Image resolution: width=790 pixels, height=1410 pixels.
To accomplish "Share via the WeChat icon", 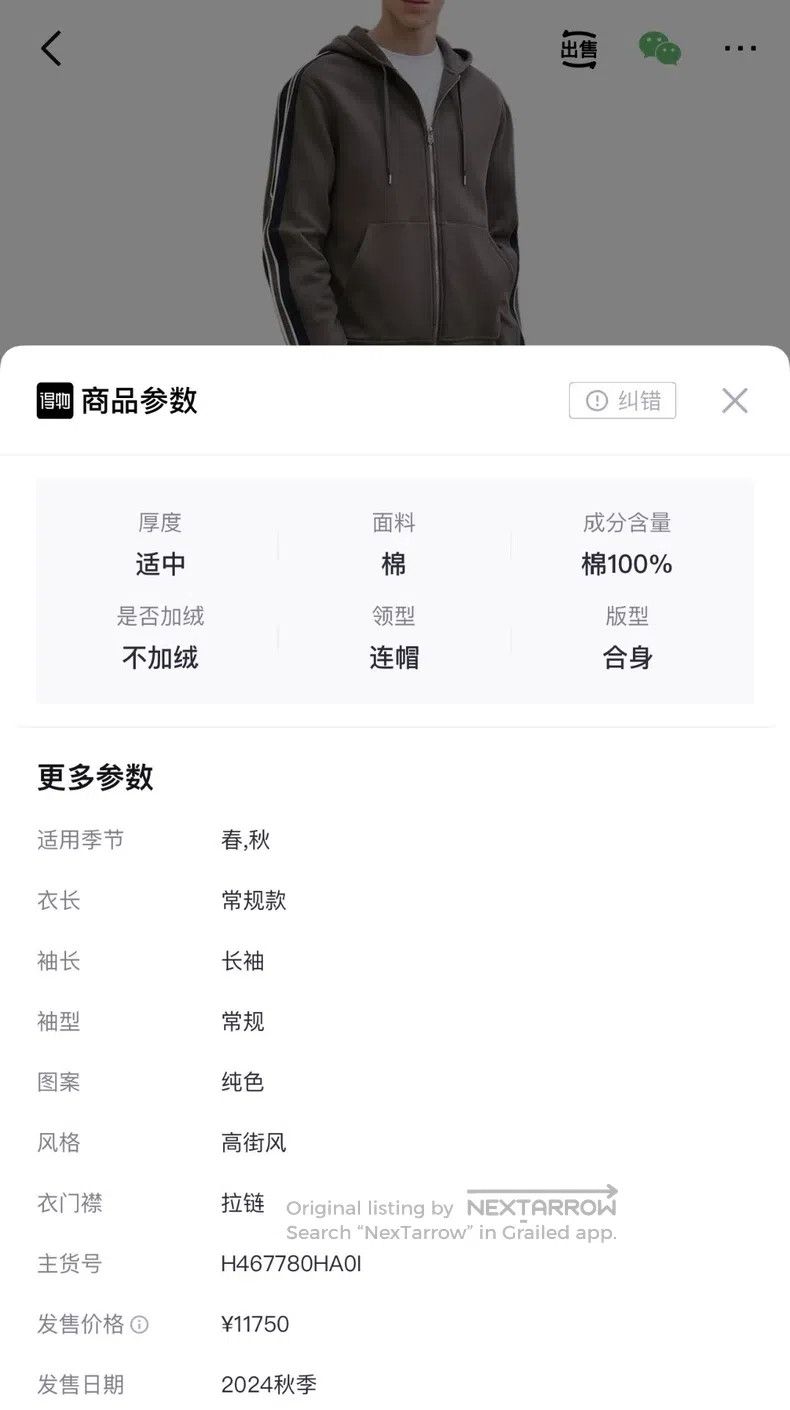I will click(660, 48).
